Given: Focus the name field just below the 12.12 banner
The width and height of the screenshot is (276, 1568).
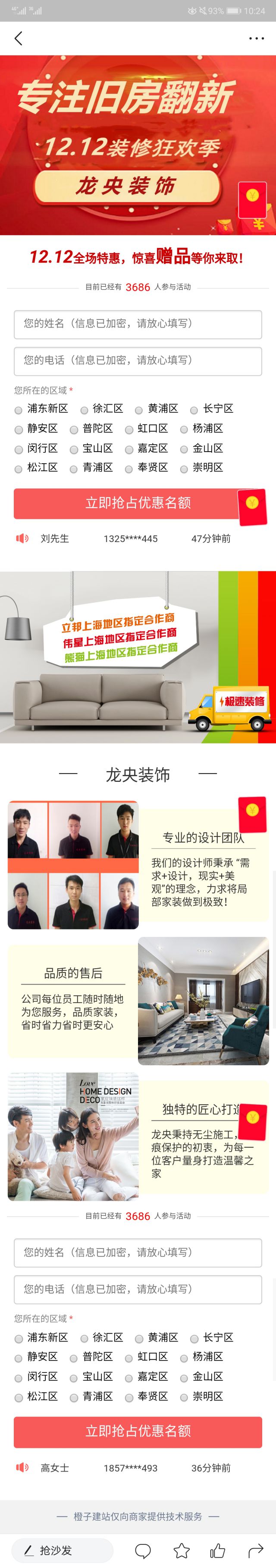Looking at the screenshot, I should tap(138, 324).
